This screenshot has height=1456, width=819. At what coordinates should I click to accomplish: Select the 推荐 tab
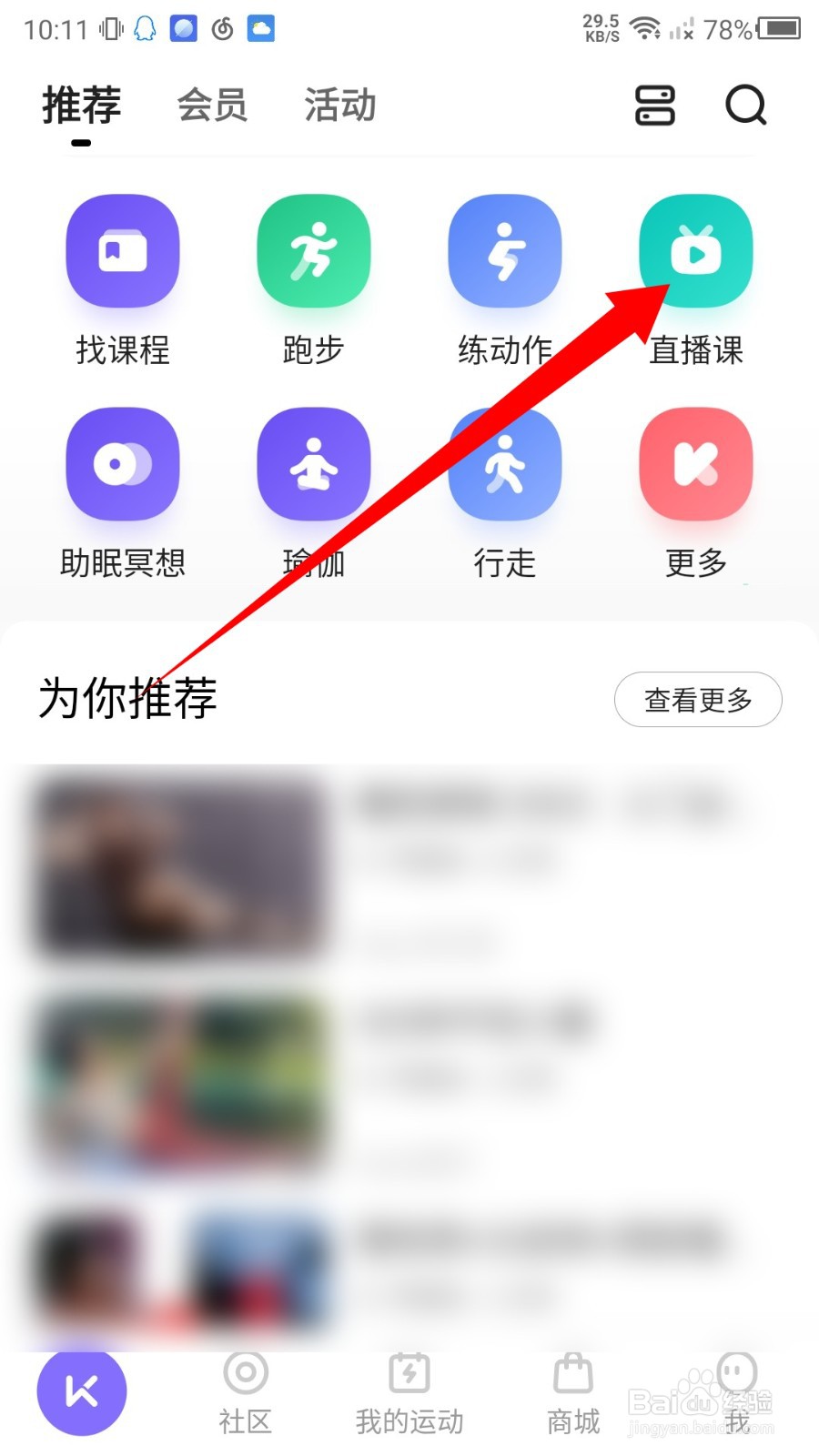[x=81, y=106]
